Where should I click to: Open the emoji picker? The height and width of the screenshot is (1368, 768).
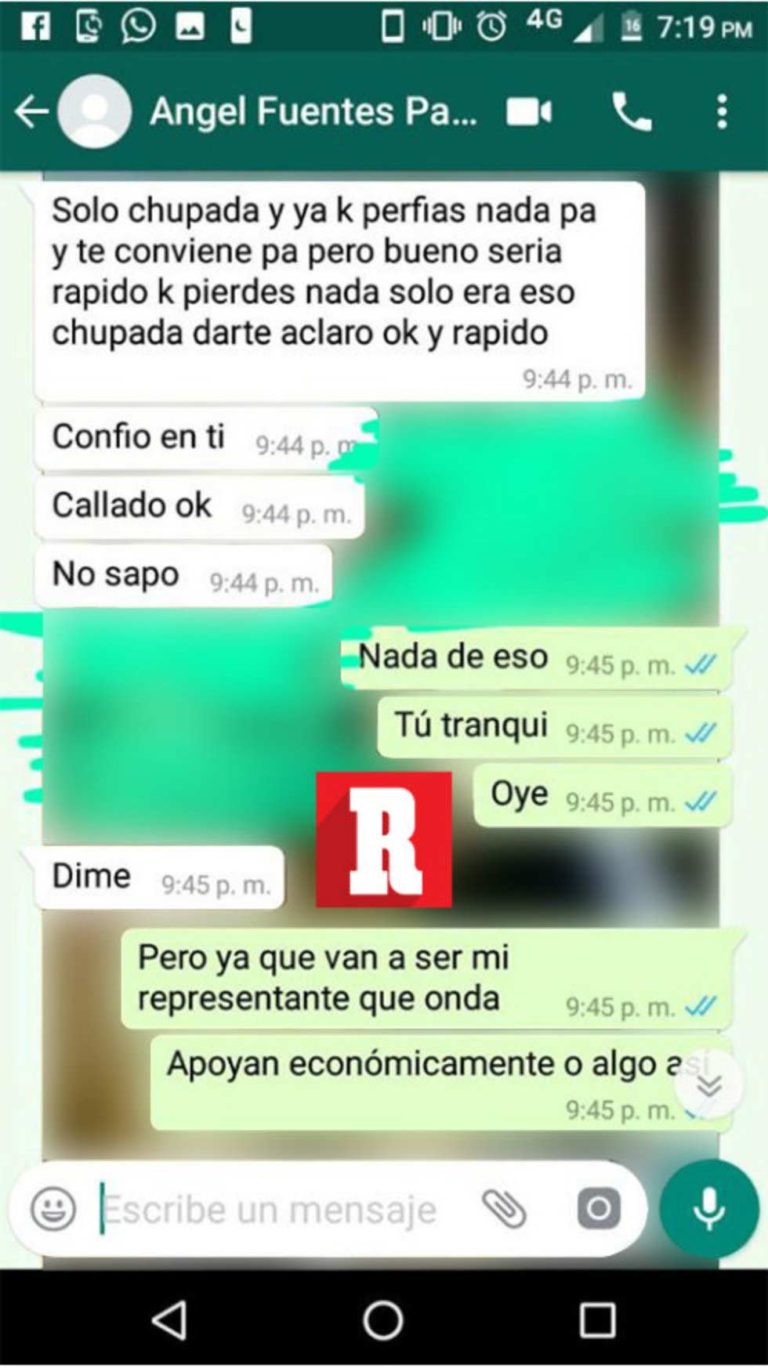click(53, 1209)
